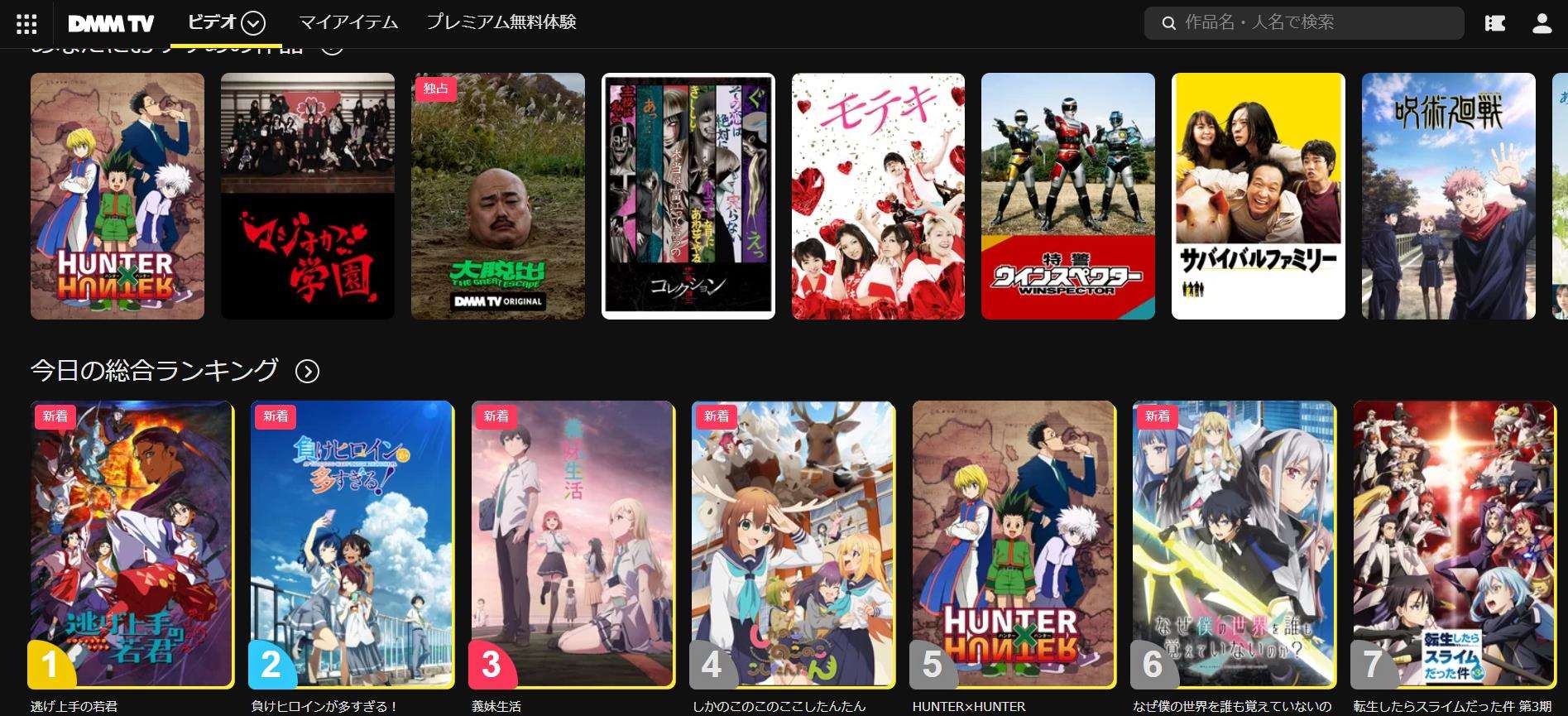
Task: Open the coupon ticket icon
Action: coord(1495,23)
